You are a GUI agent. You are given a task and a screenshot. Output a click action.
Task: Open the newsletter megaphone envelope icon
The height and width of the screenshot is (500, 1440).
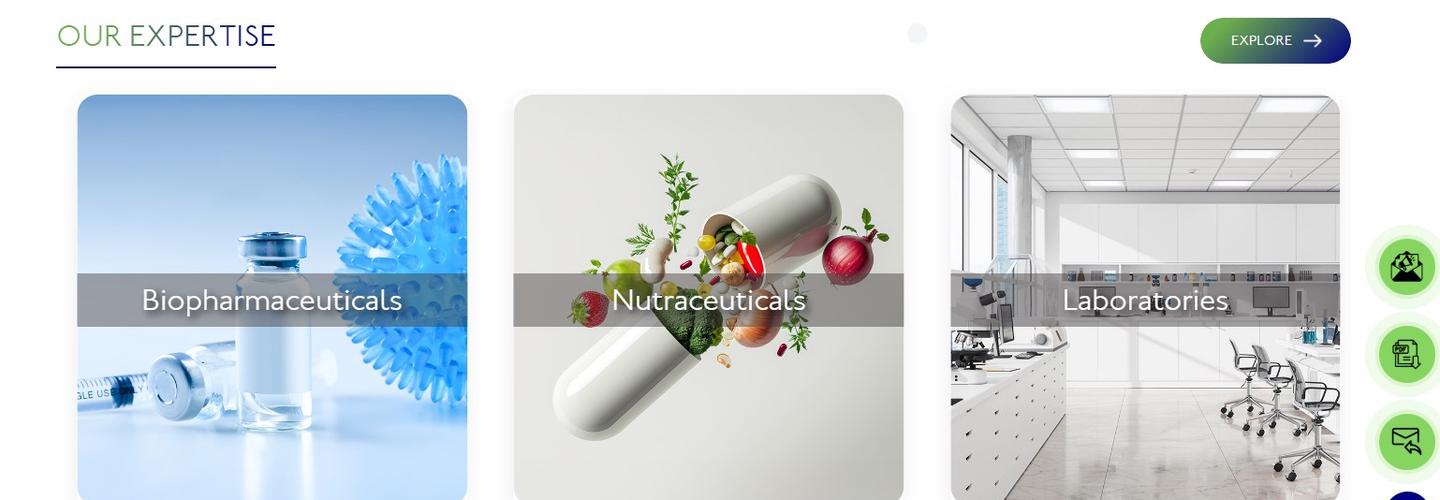pyautogui.click(x=1406, y=266)
